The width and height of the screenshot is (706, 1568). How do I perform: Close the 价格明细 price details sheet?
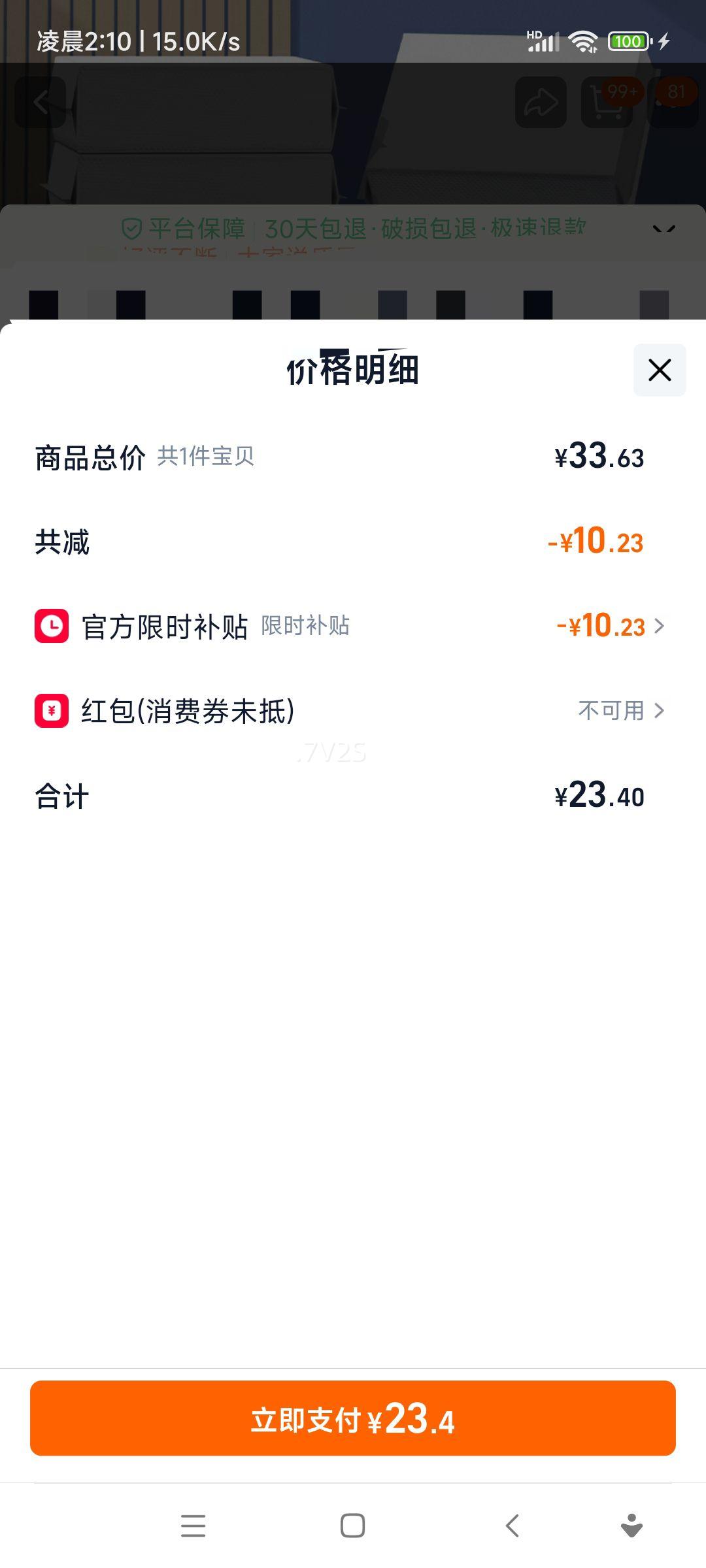click(660, 370)
